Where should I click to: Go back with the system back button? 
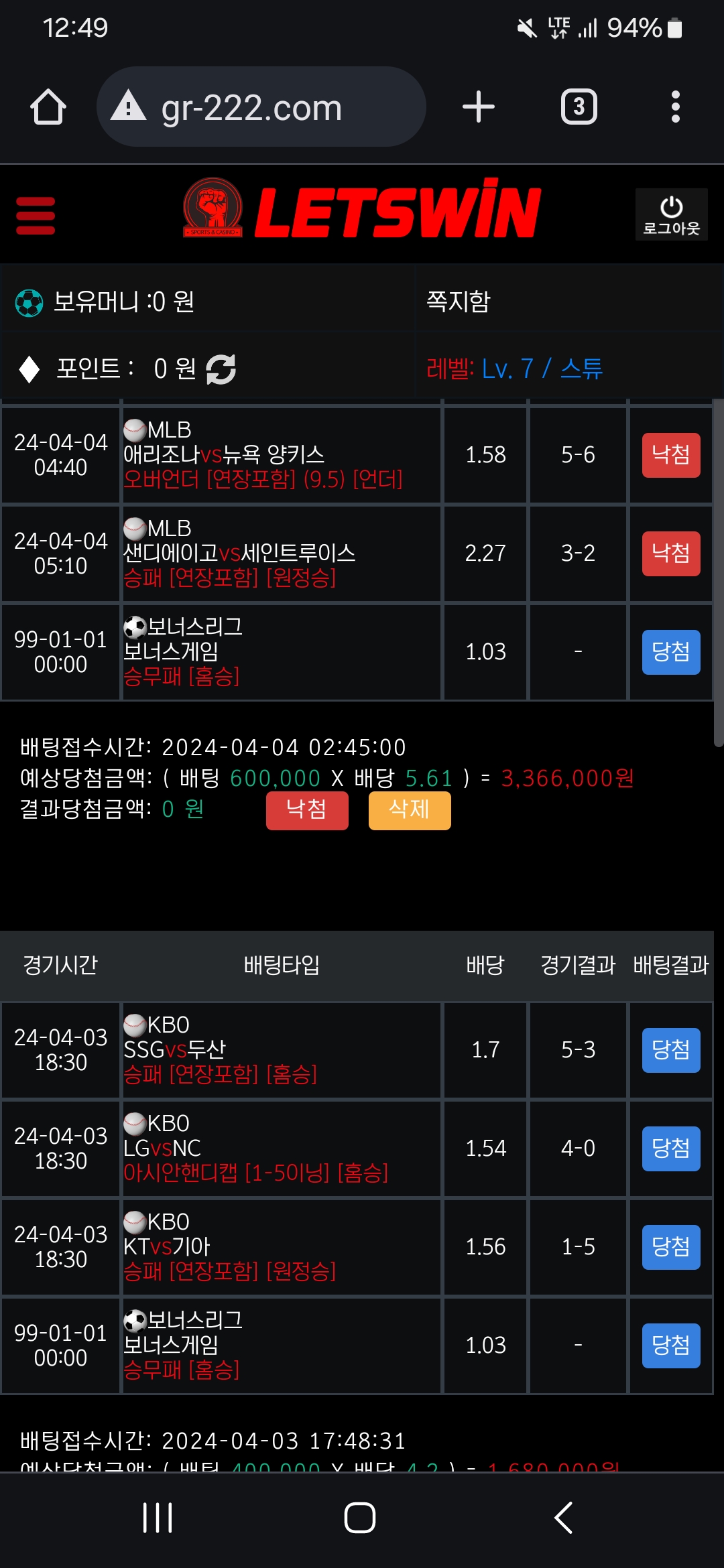point(564,1518)
